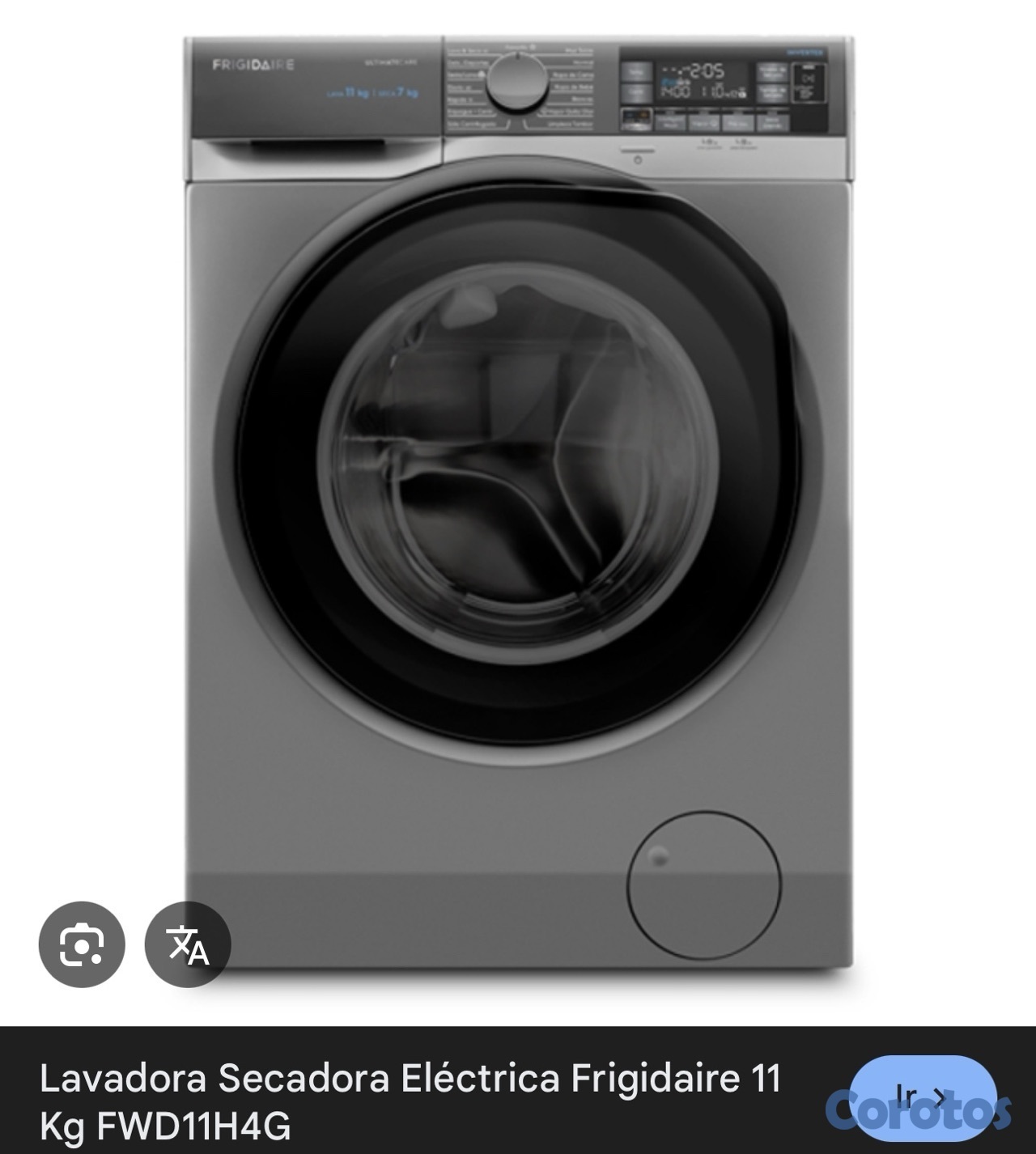This screenshot has height=1154, width=1036.
Task: Open the Lavadora Secadora Frigidaire FWD11H4G title link
Action: 410,1101
